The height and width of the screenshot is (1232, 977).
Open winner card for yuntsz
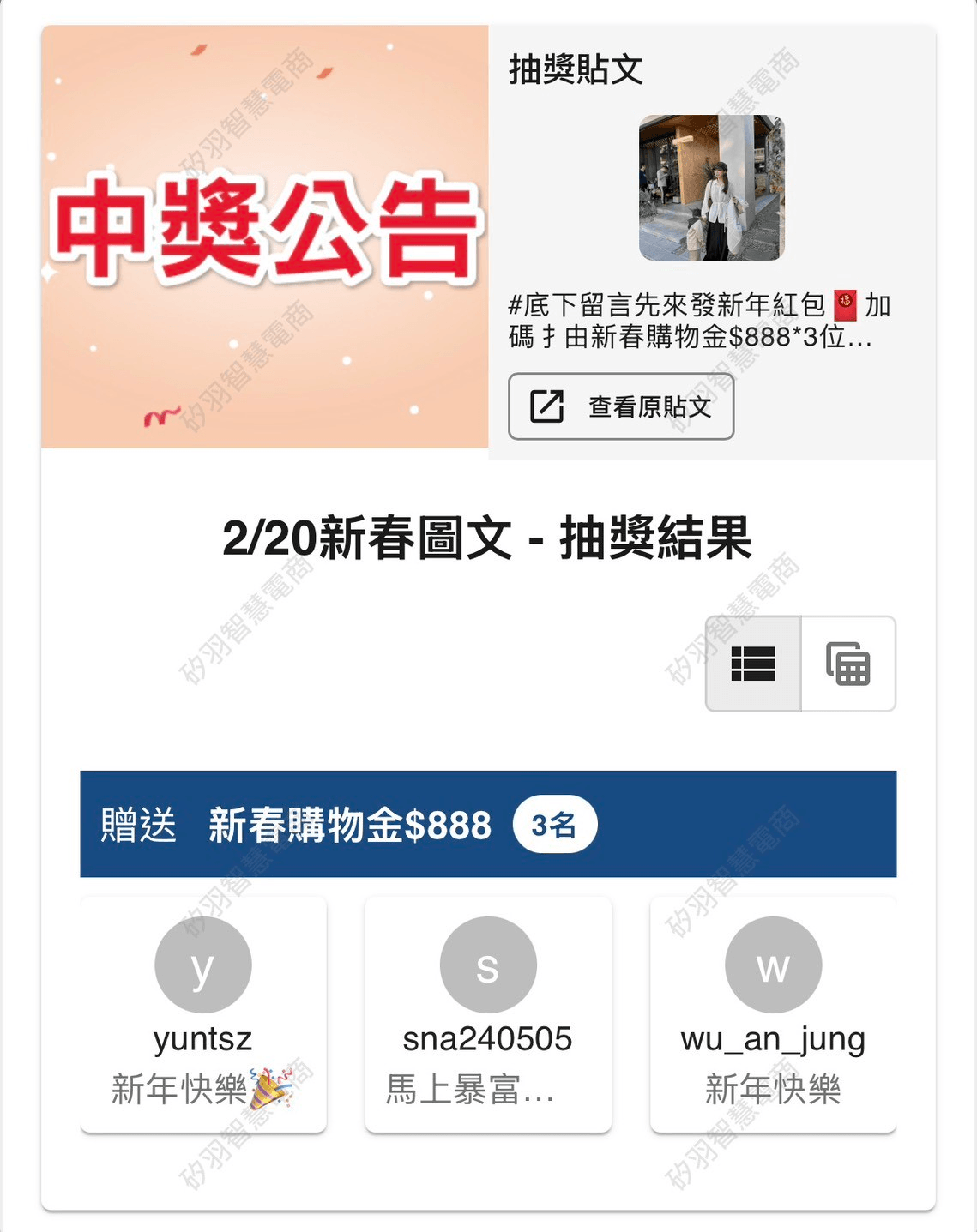click(203, 1014)
